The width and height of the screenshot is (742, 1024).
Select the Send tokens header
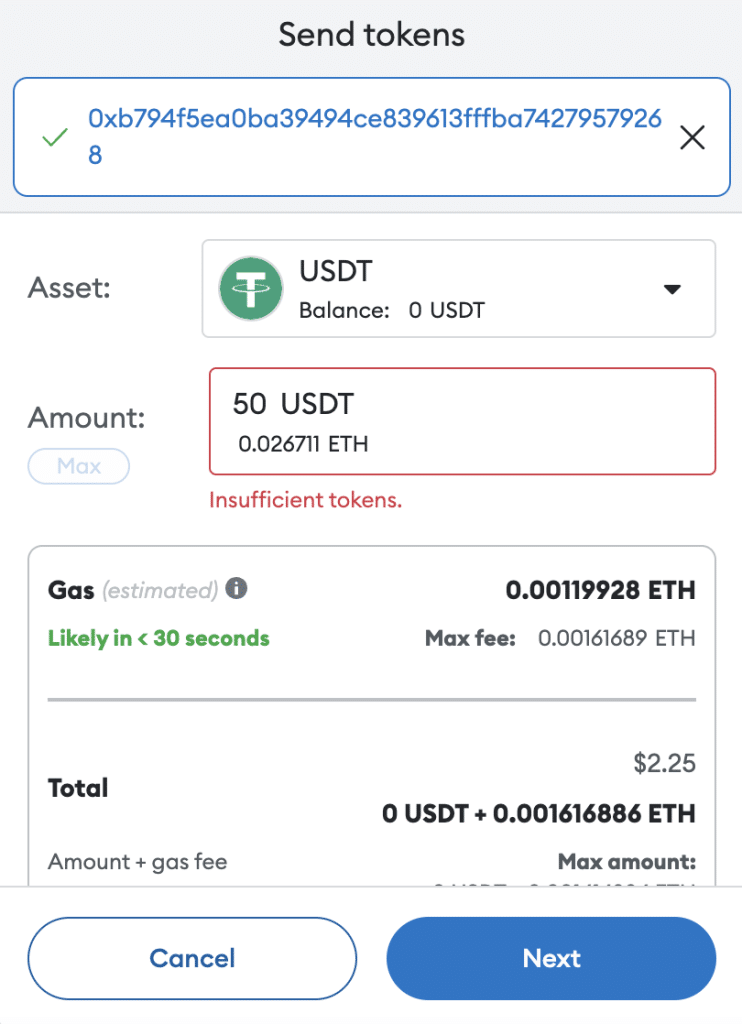(371, 34)
